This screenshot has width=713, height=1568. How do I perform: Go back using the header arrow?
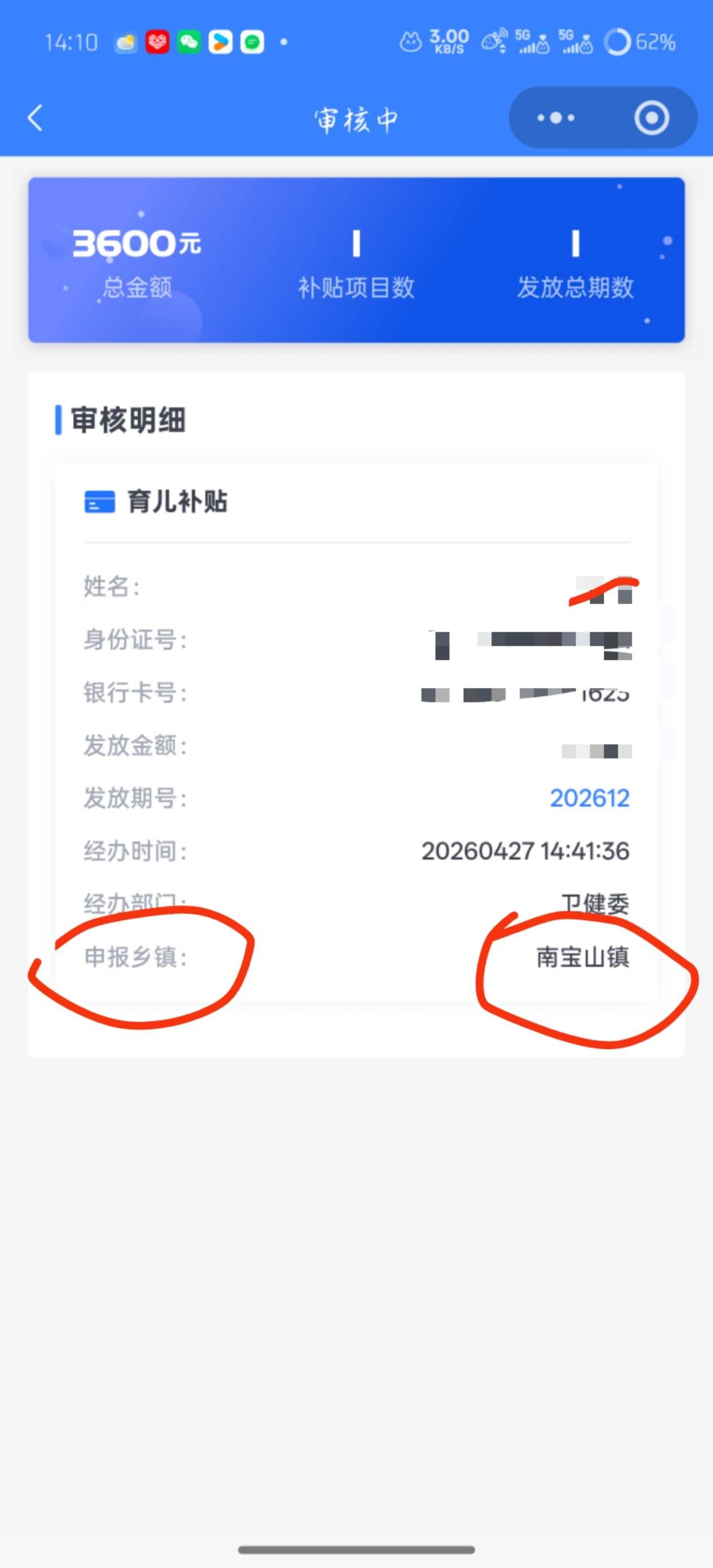click(36, 117)
